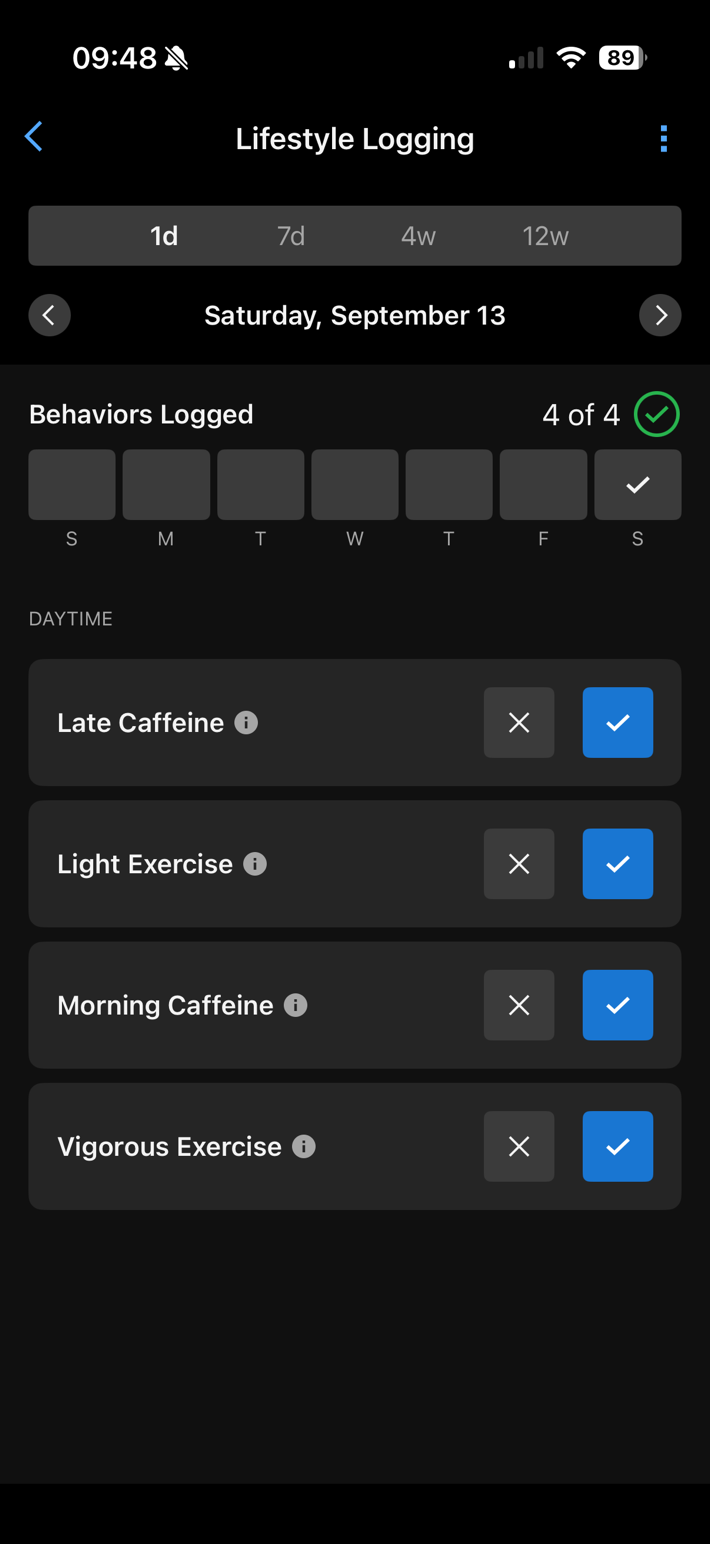Mark Late Caffeine as not done
This screenshot has width=710, height=1544.
519,722
